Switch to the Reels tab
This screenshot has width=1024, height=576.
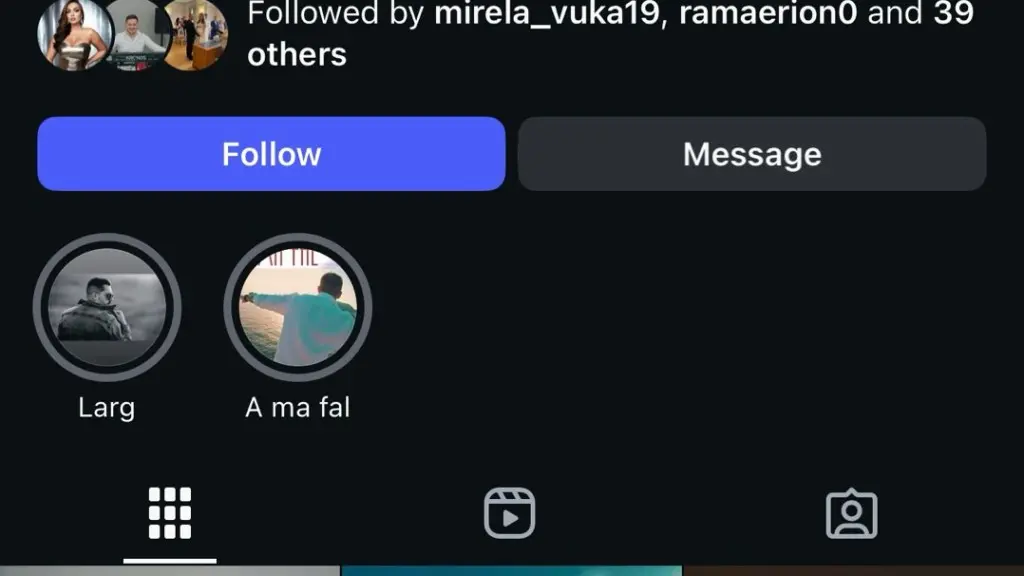(510, 514)
